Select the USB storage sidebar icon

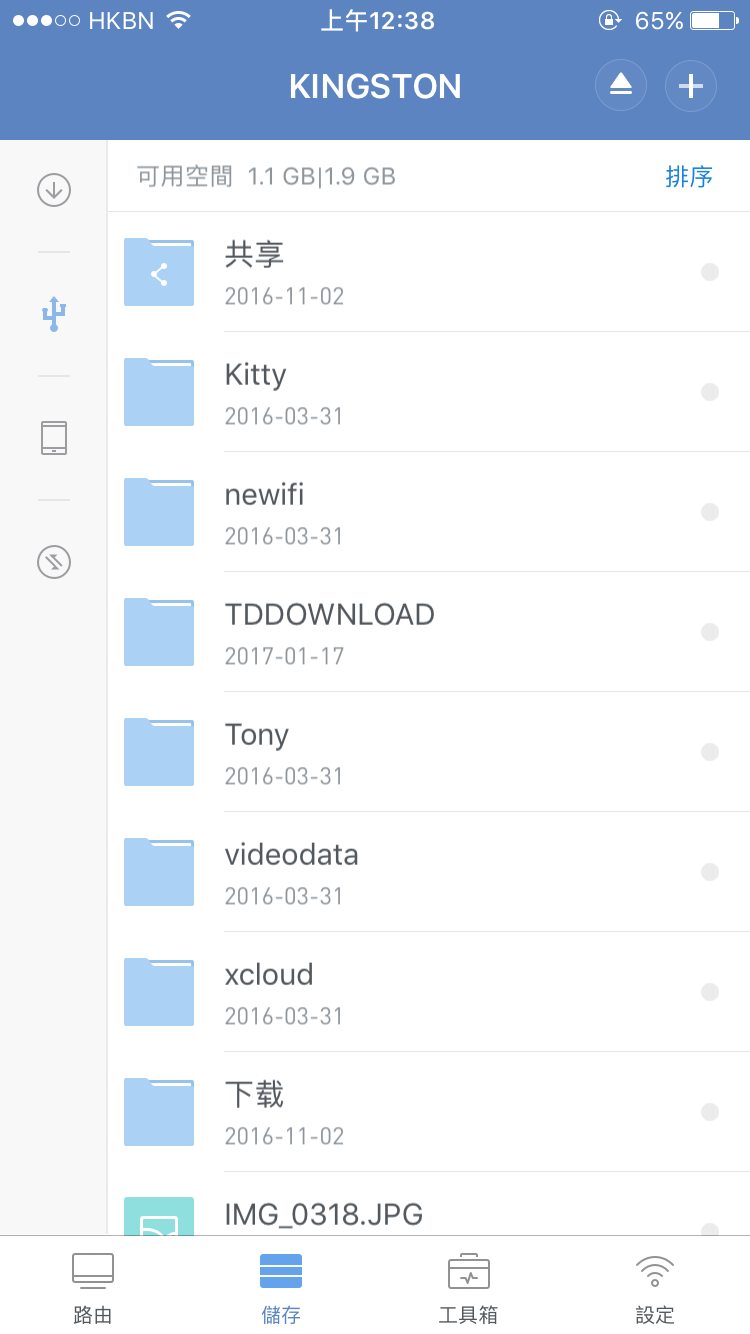point(54,314)
